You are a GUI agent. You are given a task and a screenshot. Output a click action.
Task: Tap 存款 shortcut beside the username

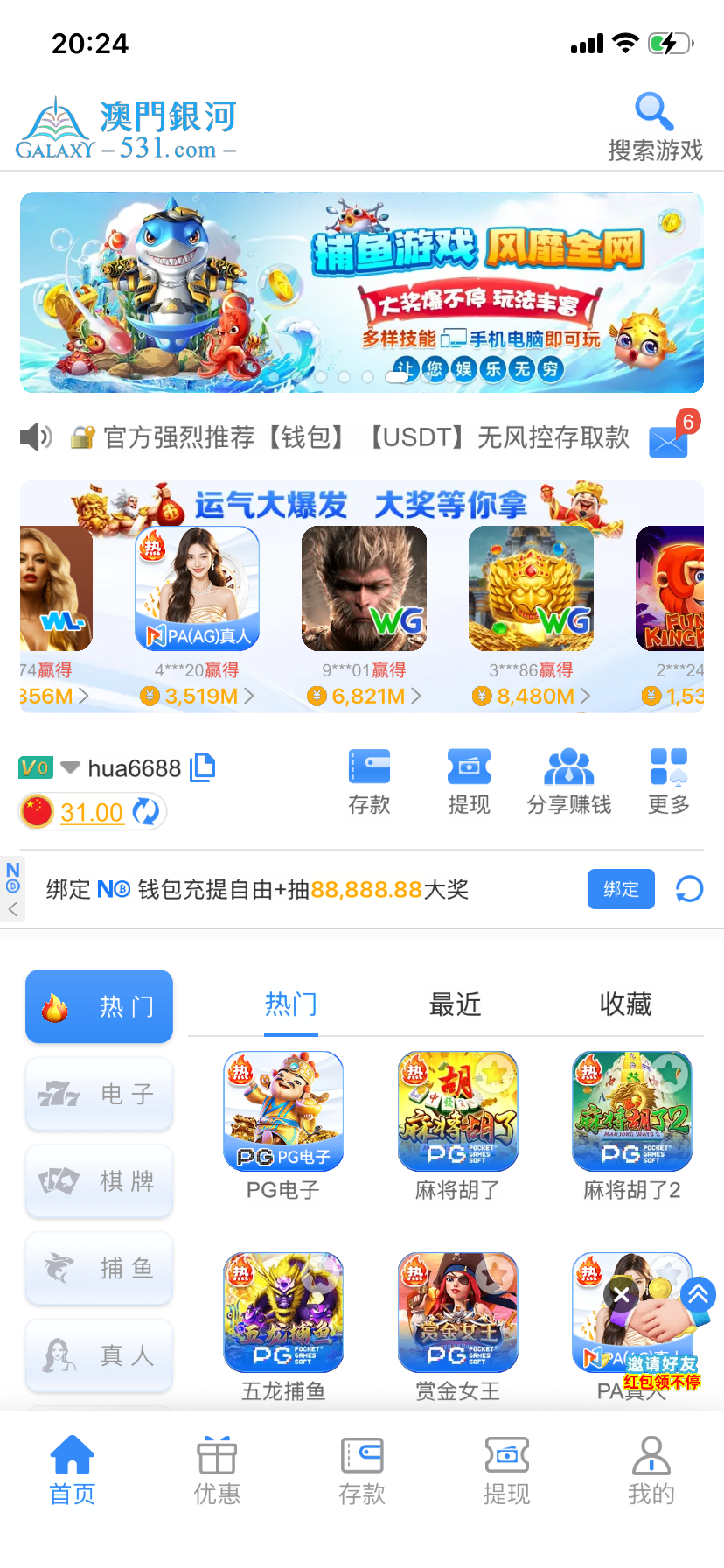coord(369,781)
